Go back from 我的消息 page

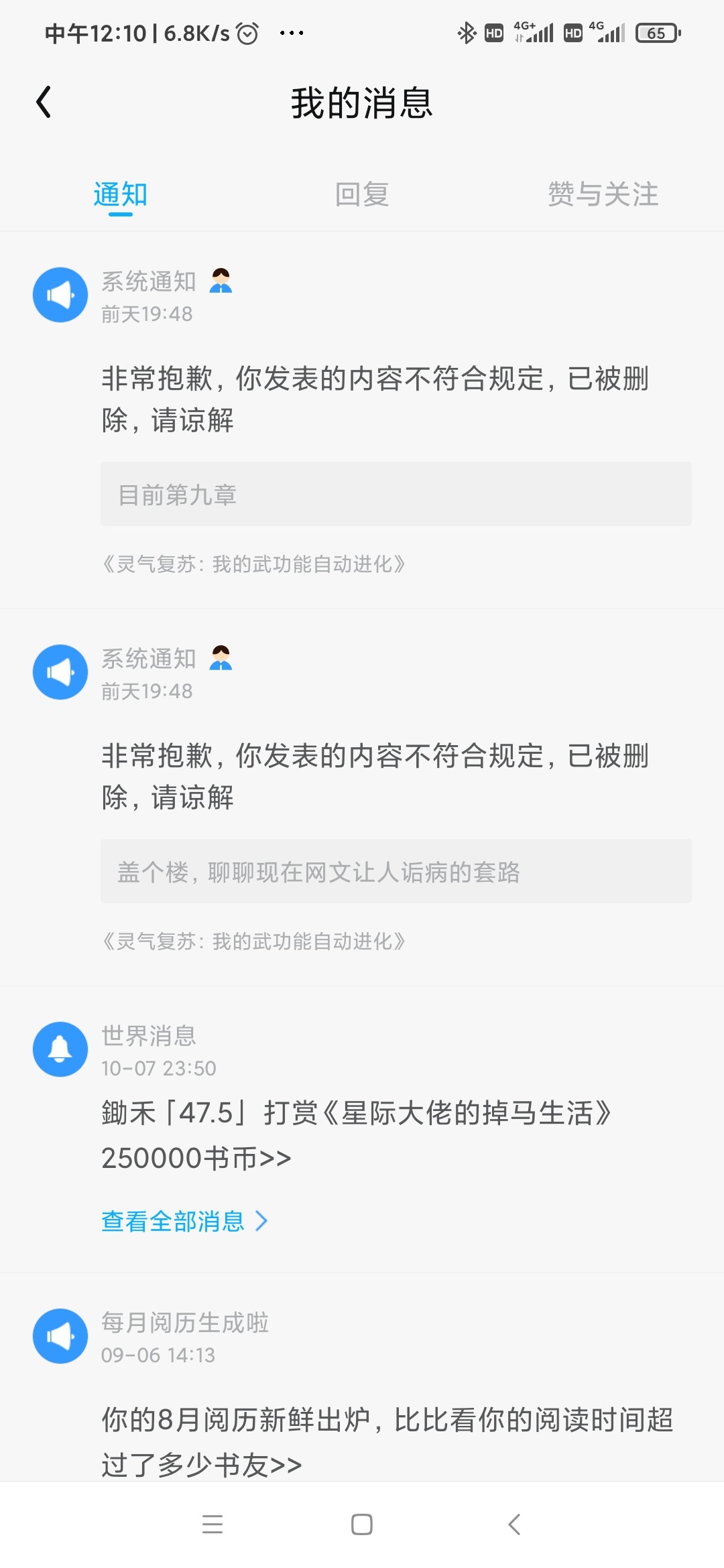tap(44, 103)
